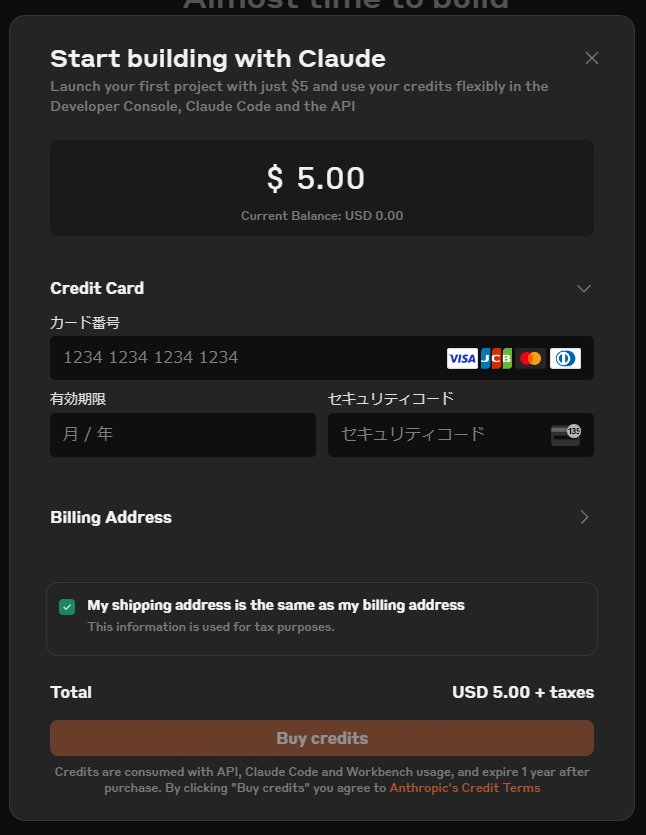
Task: Collapse the Credit Card section
Action: (584, 289)
